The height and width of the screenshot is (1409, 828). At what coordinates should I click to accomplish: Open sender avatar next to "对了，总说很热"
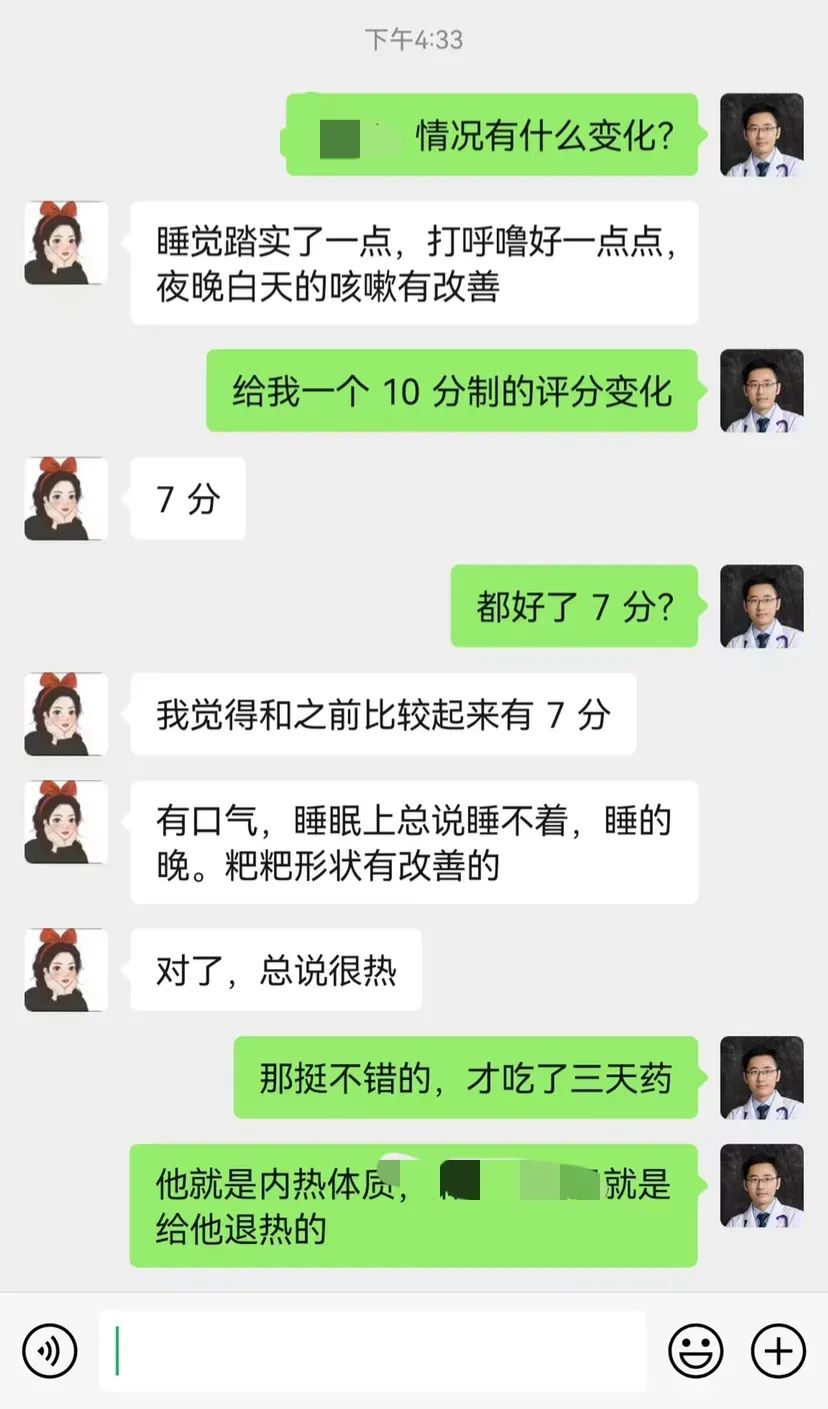(66, 969)
